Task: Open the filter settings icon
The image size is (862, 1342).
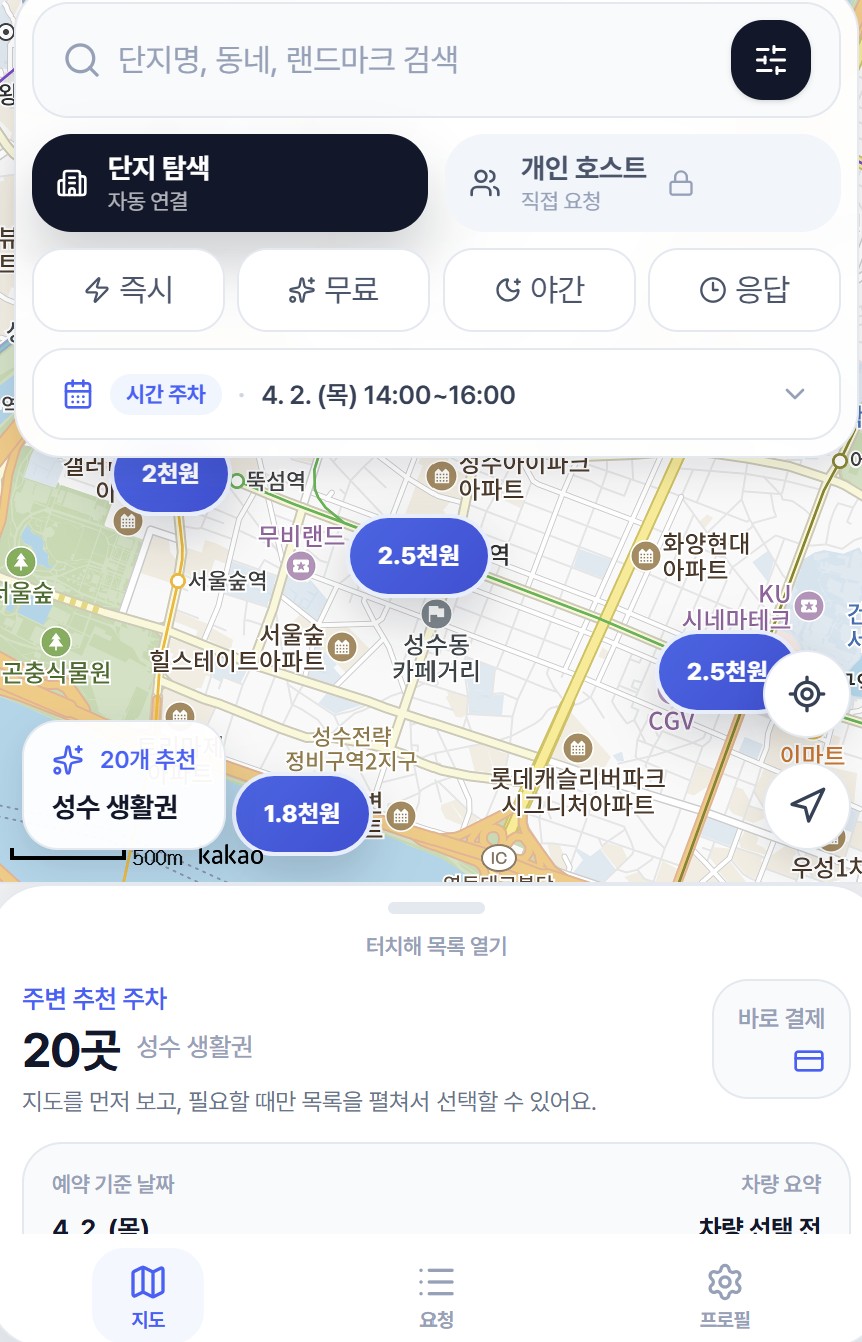Action: [x=770, y=60]
